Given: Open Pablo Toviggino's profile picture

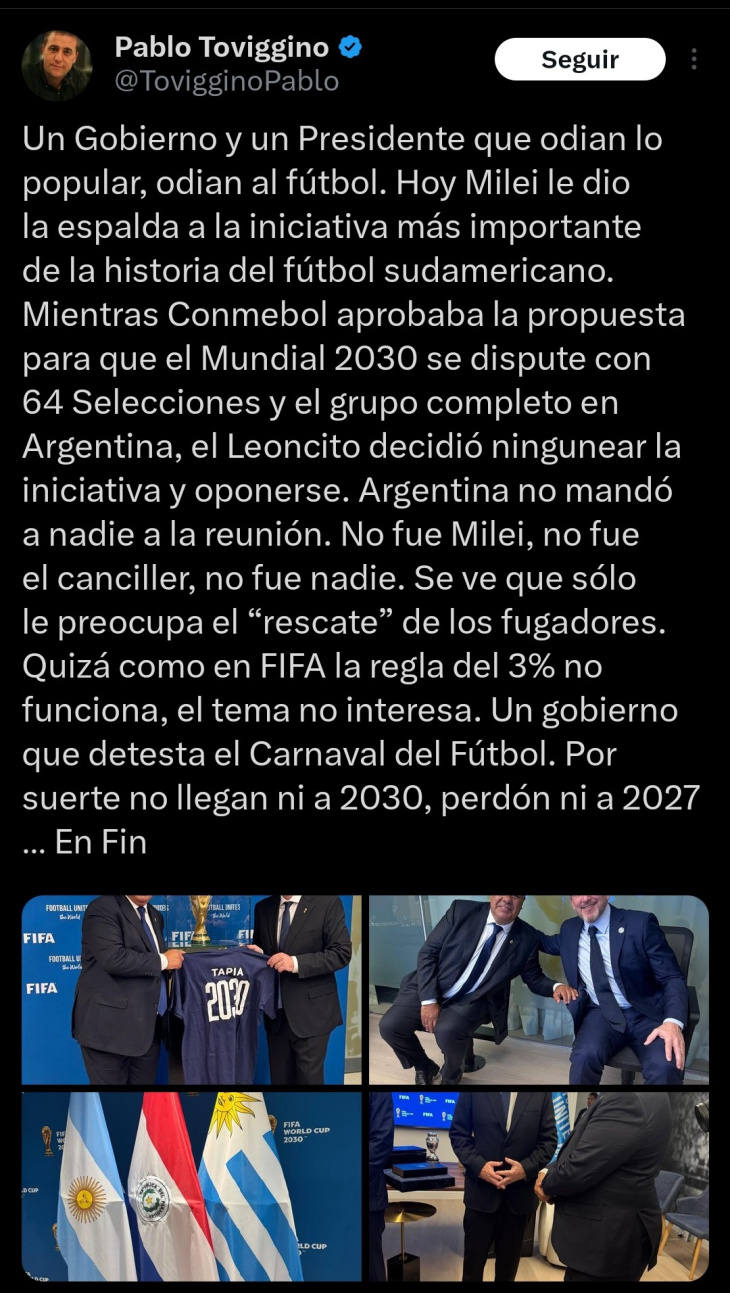Looking at the screenshot, I should (x=57, y=65).
